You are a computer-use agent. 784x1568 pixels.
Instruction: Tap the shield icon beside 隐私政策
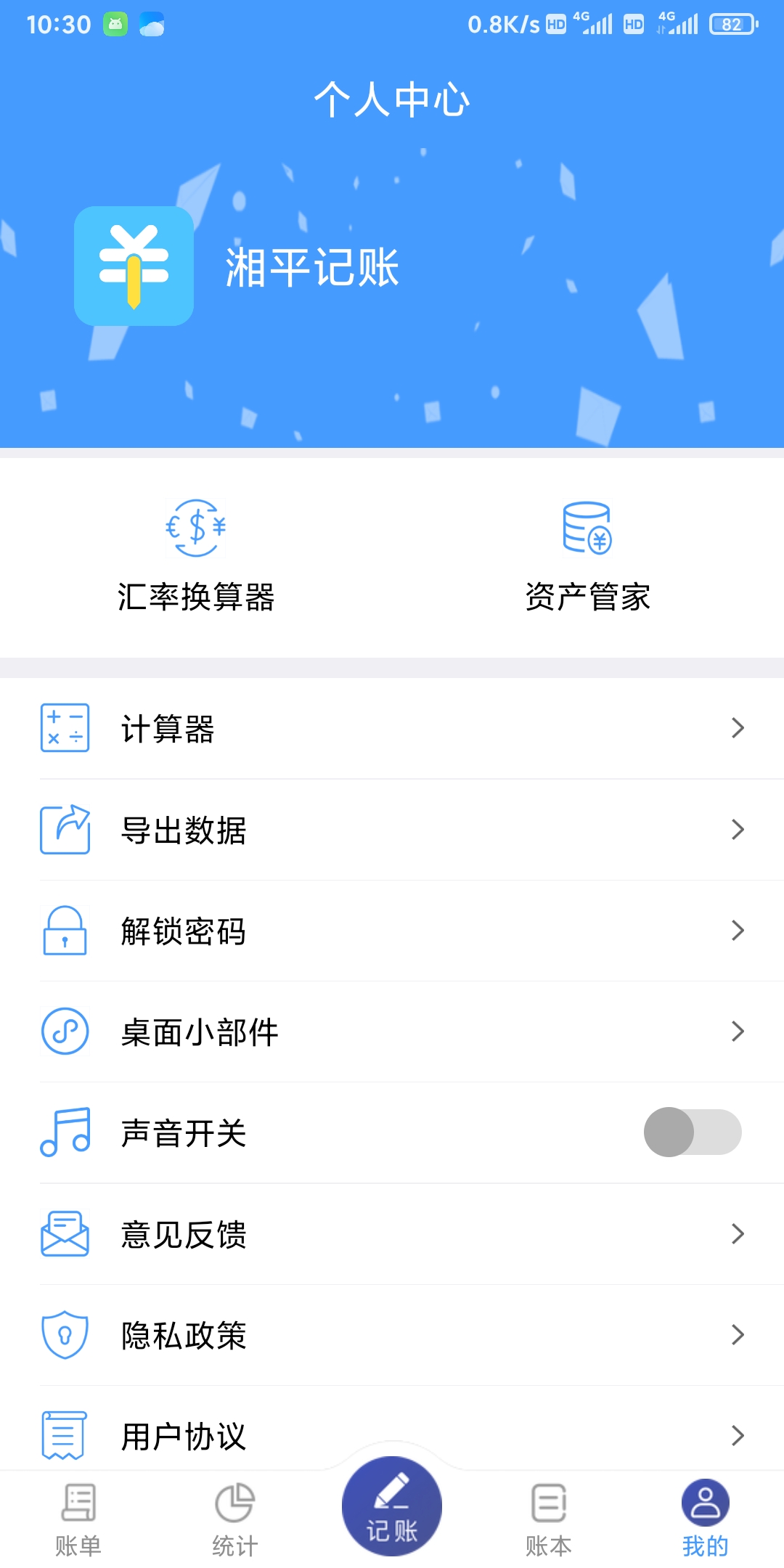click(x=65, y=1334)
